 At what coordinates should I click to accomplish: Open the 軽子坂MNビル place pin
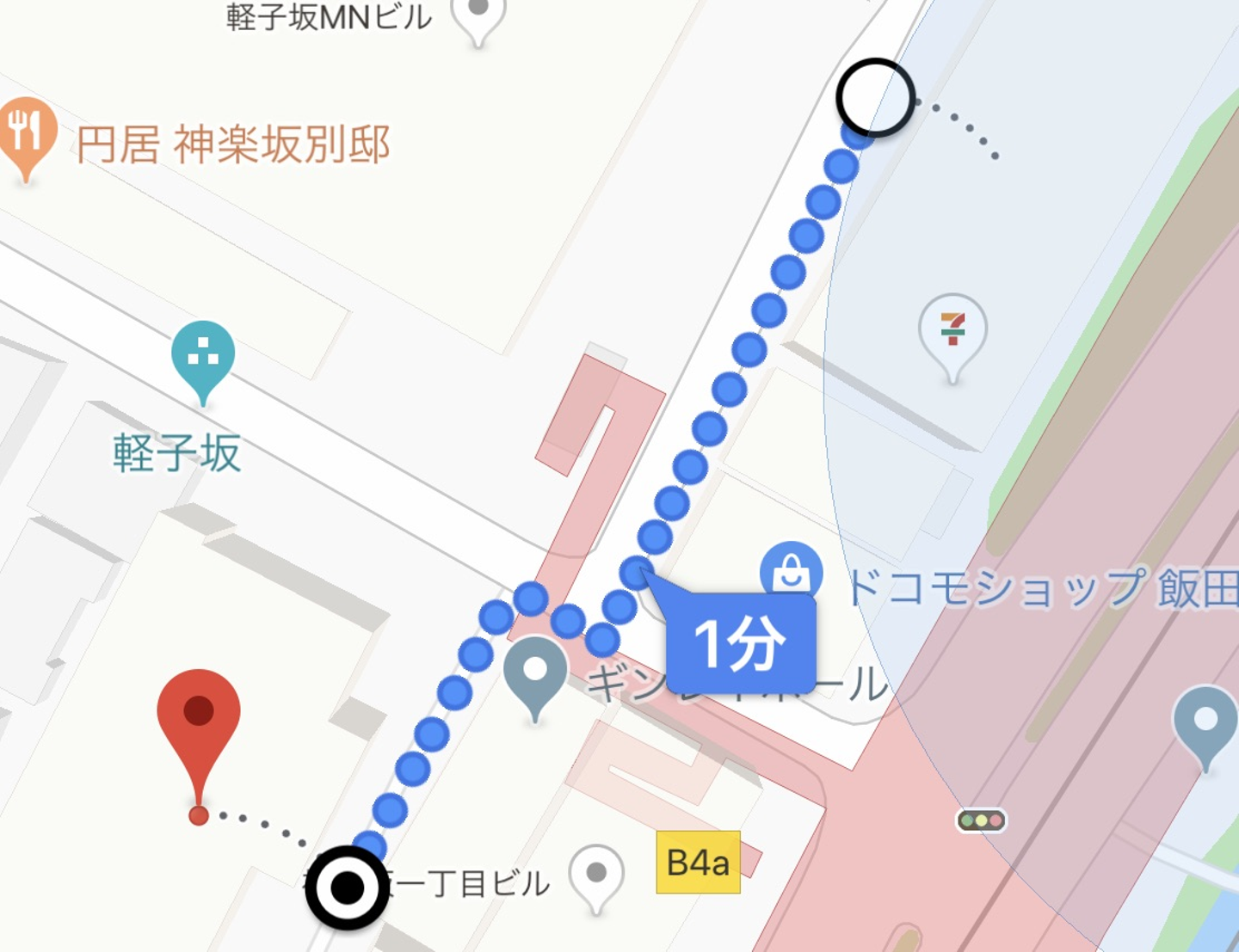click(478, 15)
